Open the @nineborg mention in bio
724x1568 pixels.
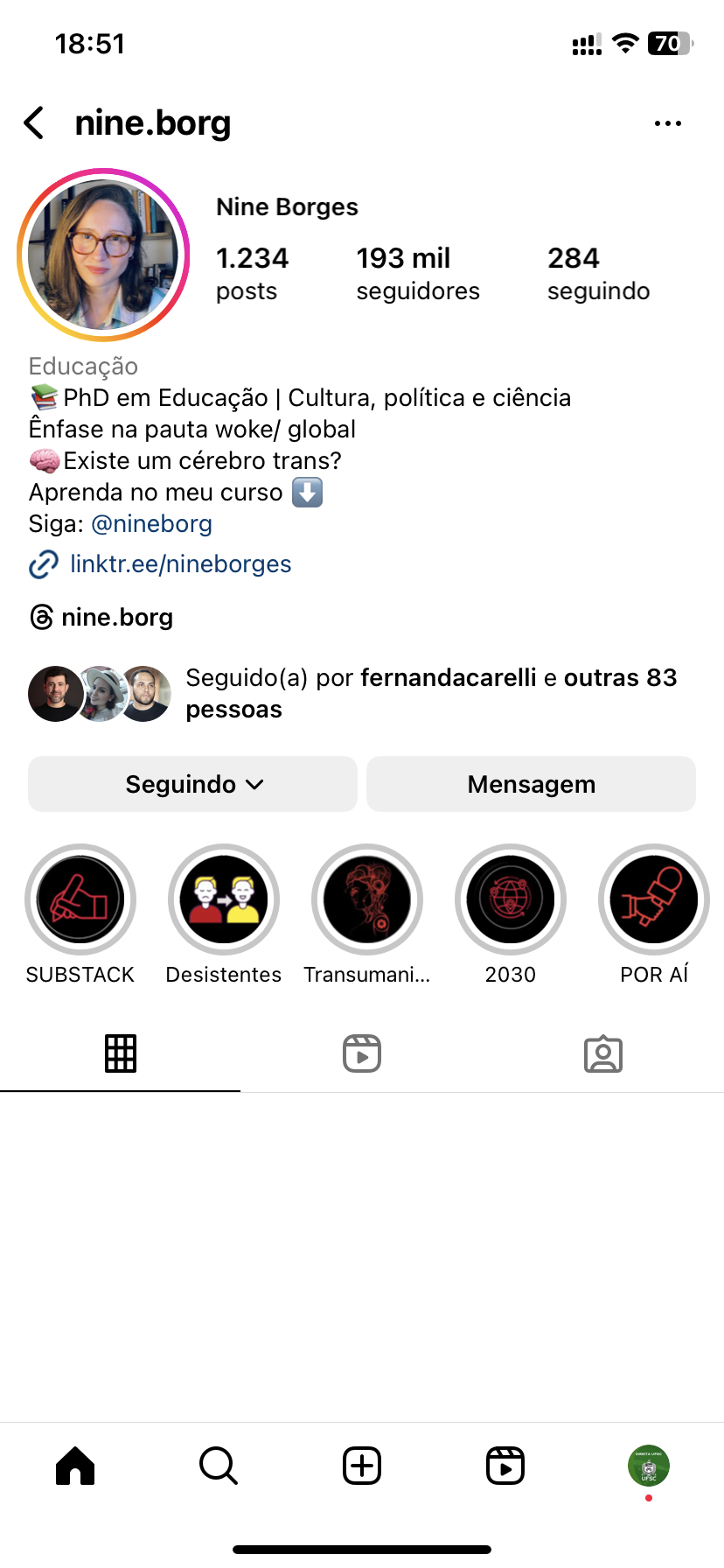[151, 523]
